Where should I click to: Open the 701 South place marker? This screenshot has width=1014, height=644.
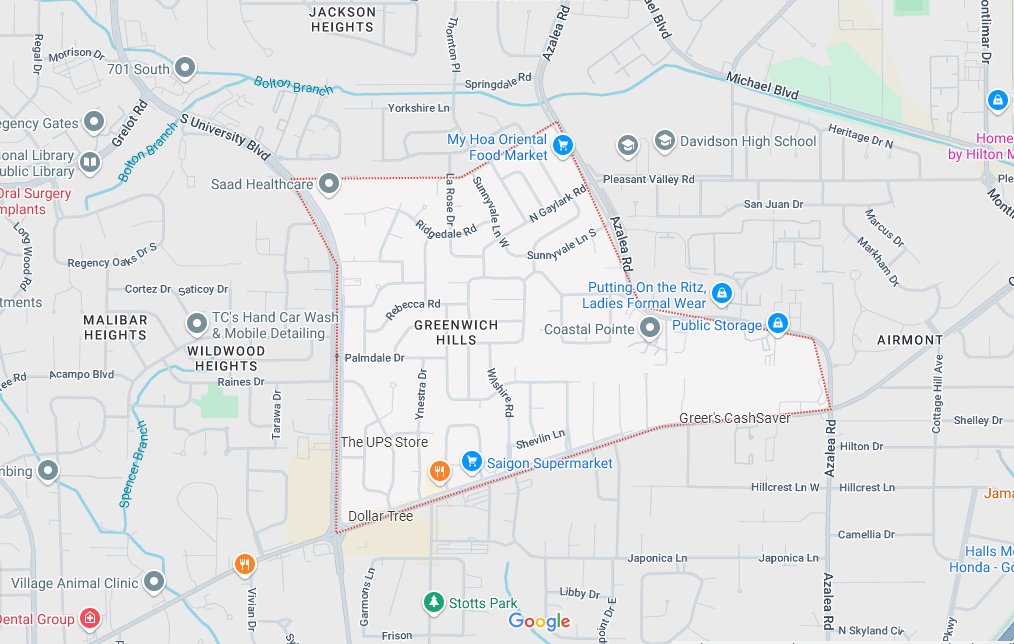(185, 69)
